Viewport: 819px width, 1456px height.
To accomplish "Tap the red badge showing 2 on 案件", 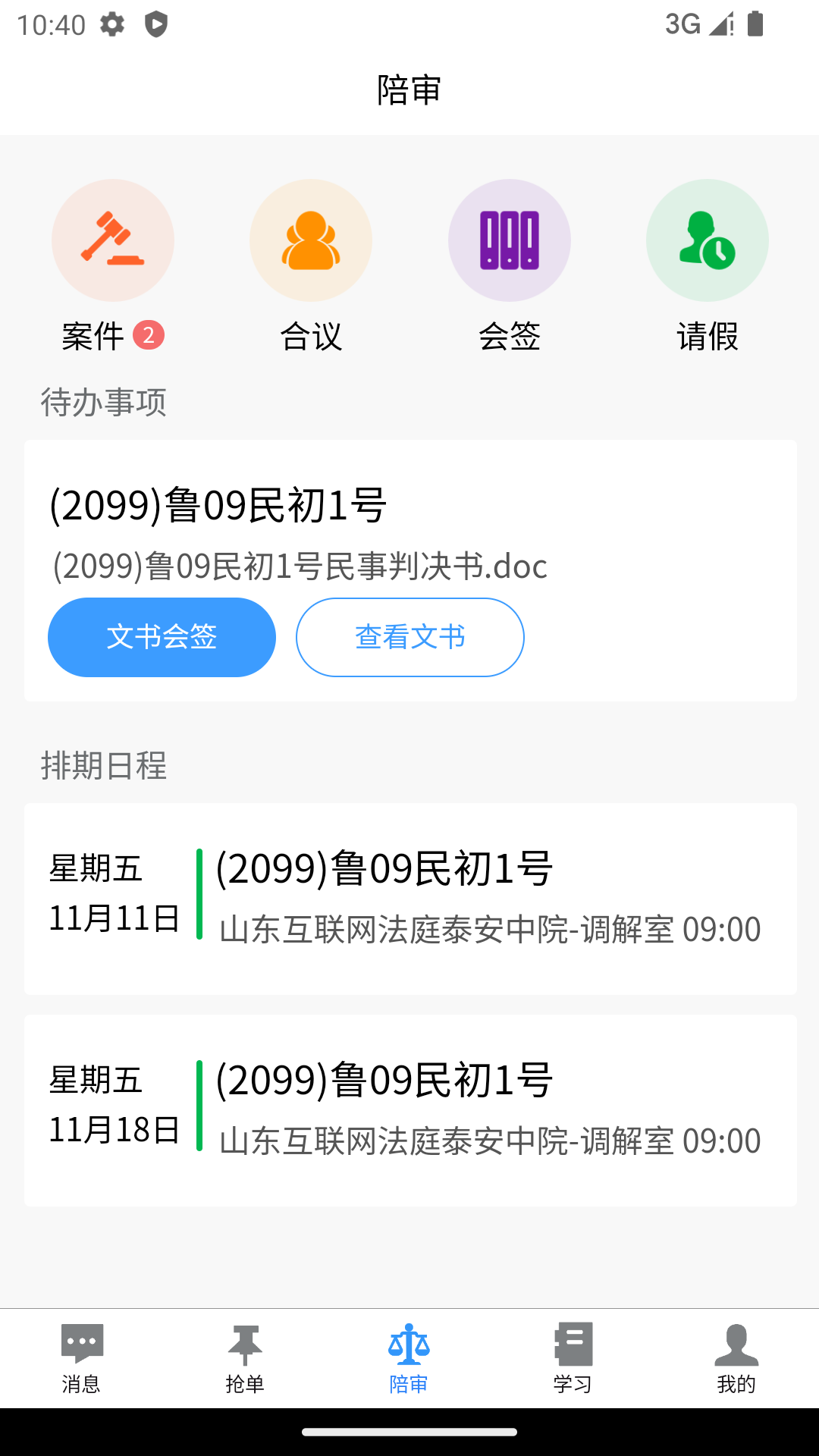I will 149,334.
